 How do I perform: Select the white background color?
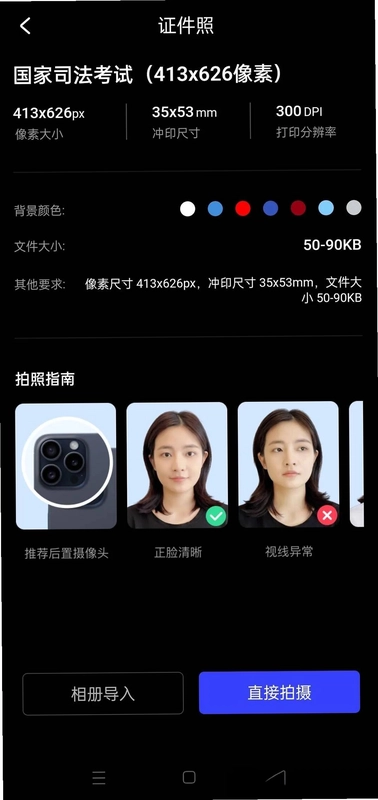(188, 208)
